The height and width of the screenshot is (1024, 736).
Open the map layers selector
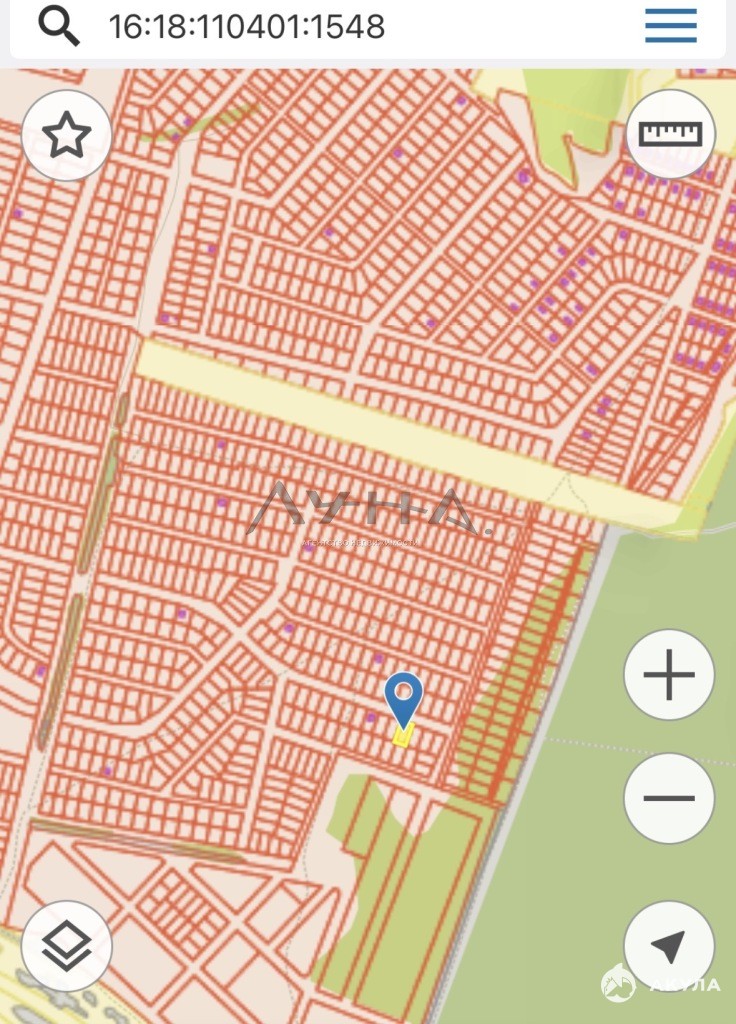coord(66,945)
